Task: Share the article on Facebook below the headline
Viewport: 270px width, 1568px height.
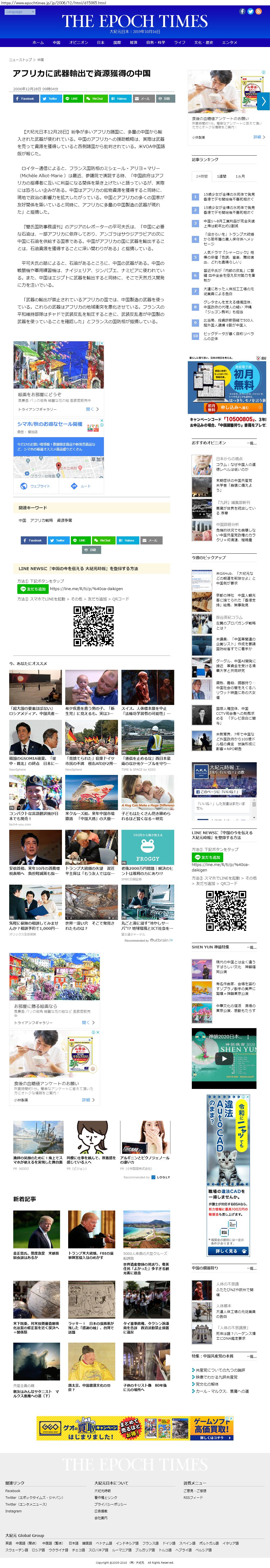Action: [26, 99]
